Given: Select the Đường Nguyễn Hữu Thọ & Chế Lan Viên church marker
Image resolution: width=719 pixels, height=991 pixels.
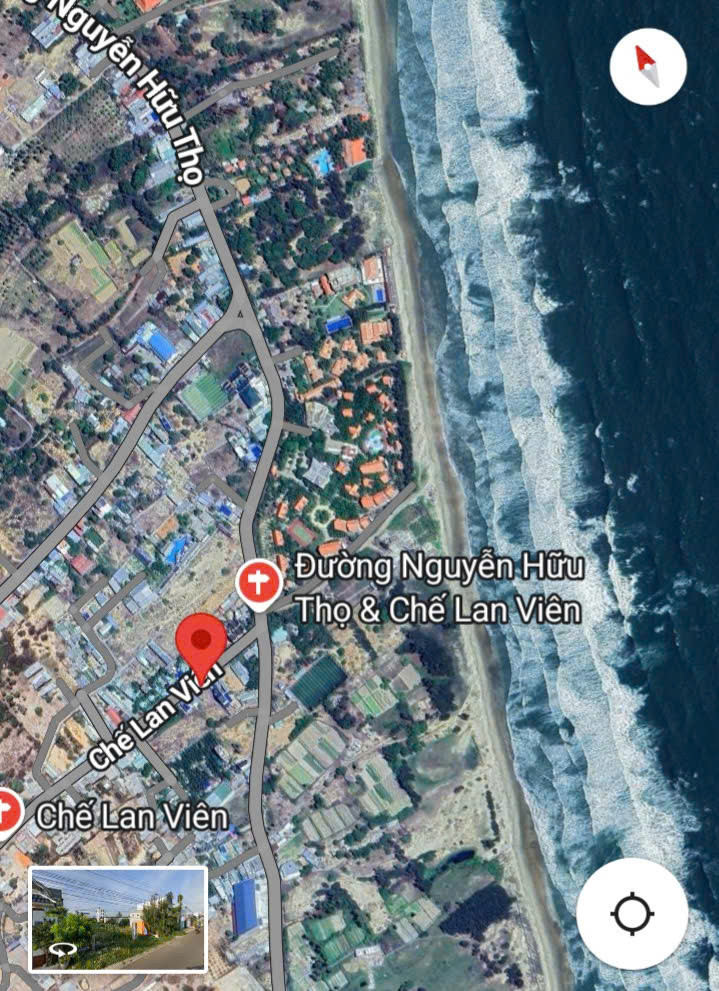Looking at the screenshot, I should [x=258, y=584].
